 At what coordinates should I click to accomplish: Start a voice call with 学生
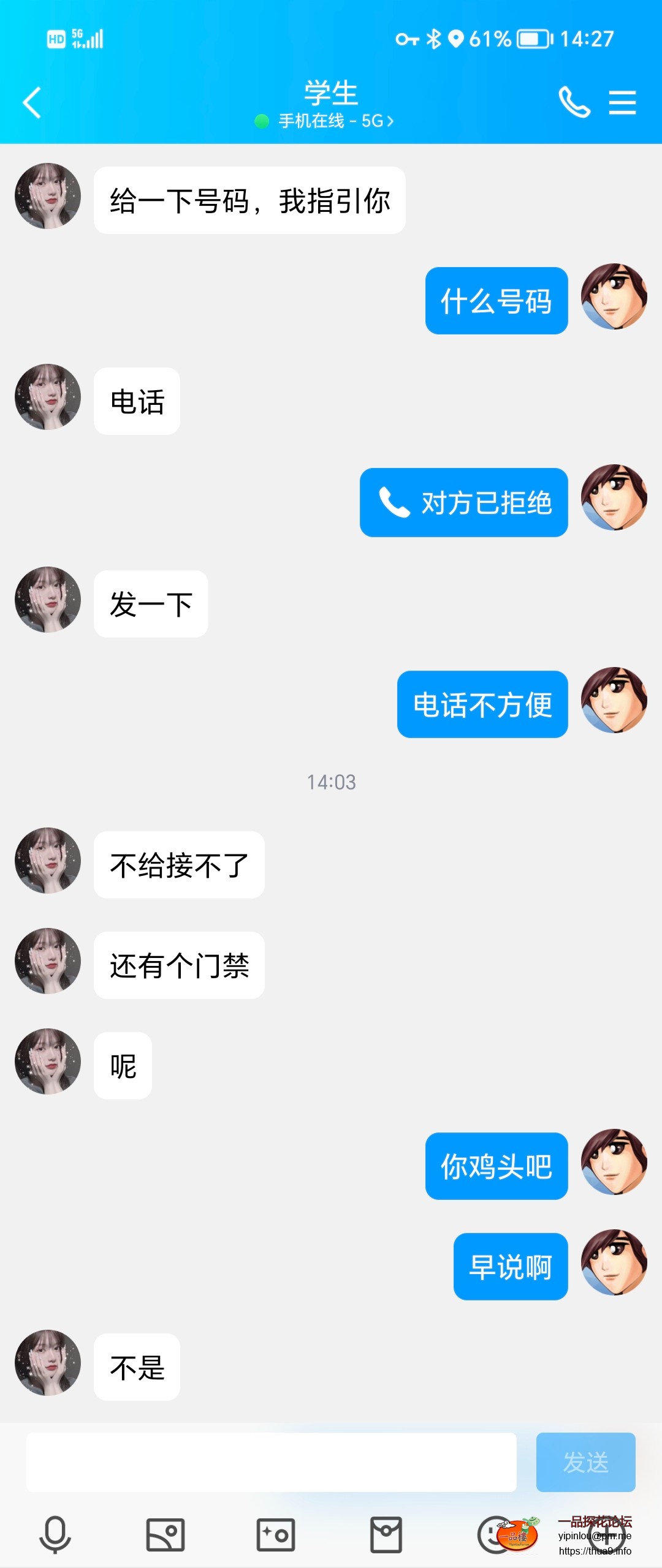[574, 102]
